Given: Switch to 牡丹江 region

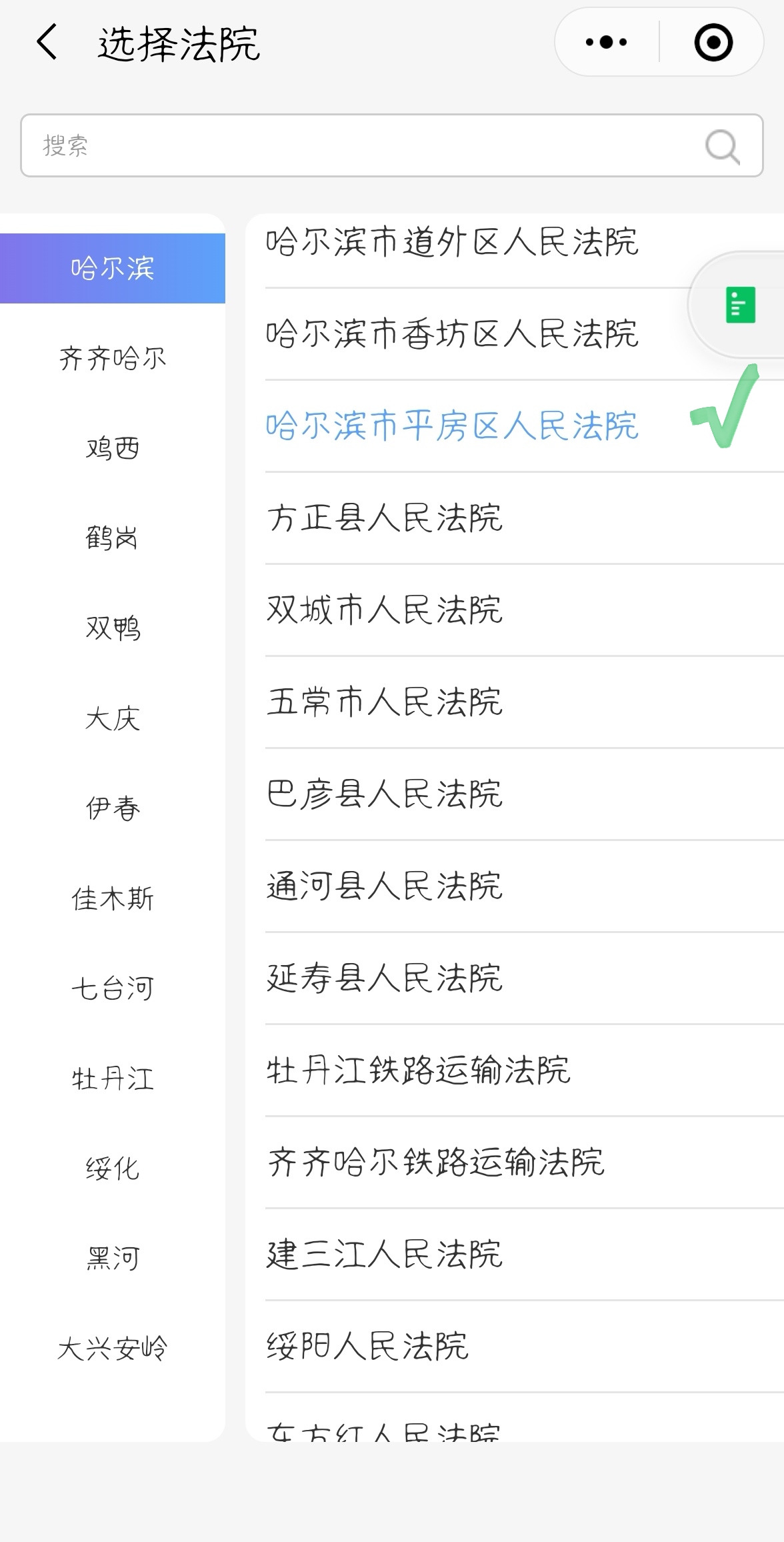Looking at the screenshot, I should 113,1078.
